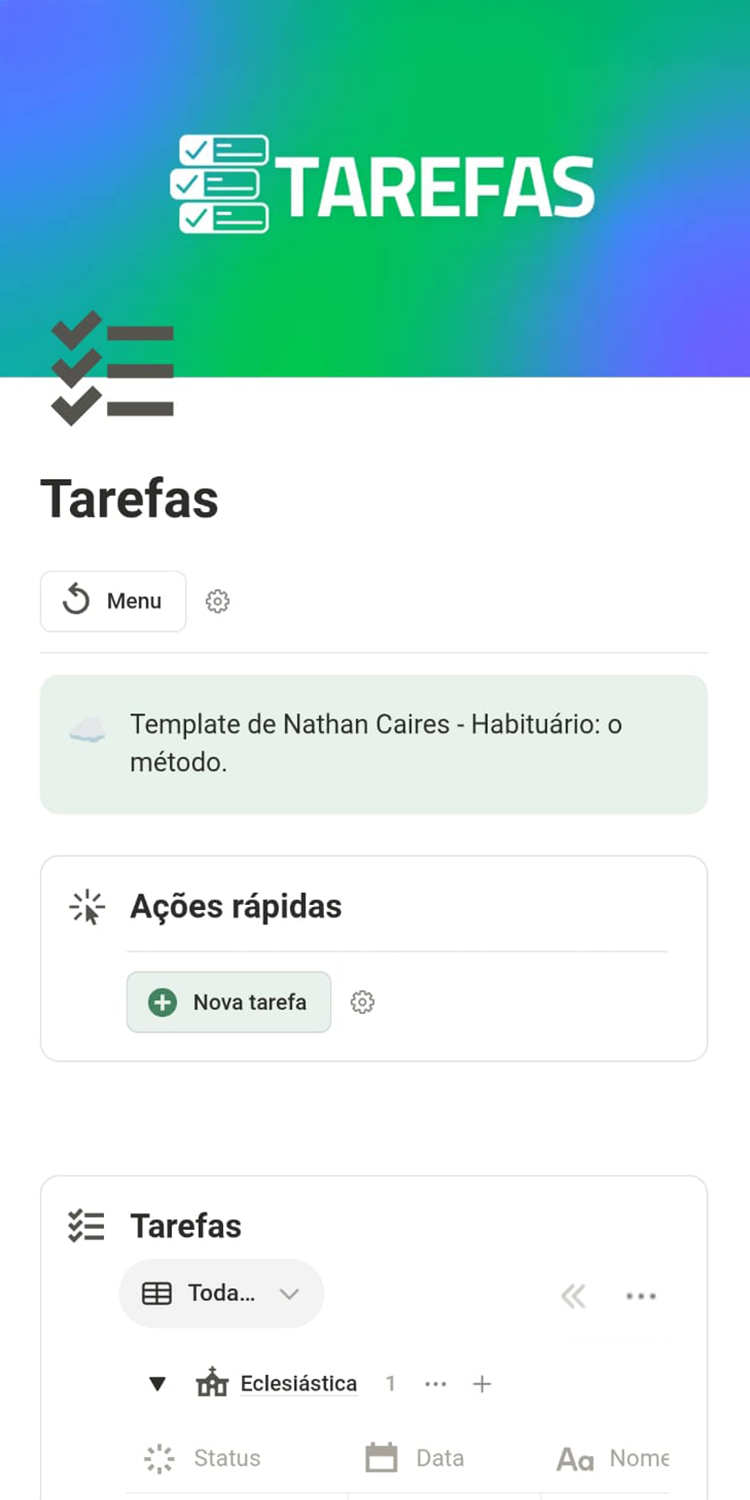
Task: Open the gear settings next to Menu
Action: click(217, 601)
